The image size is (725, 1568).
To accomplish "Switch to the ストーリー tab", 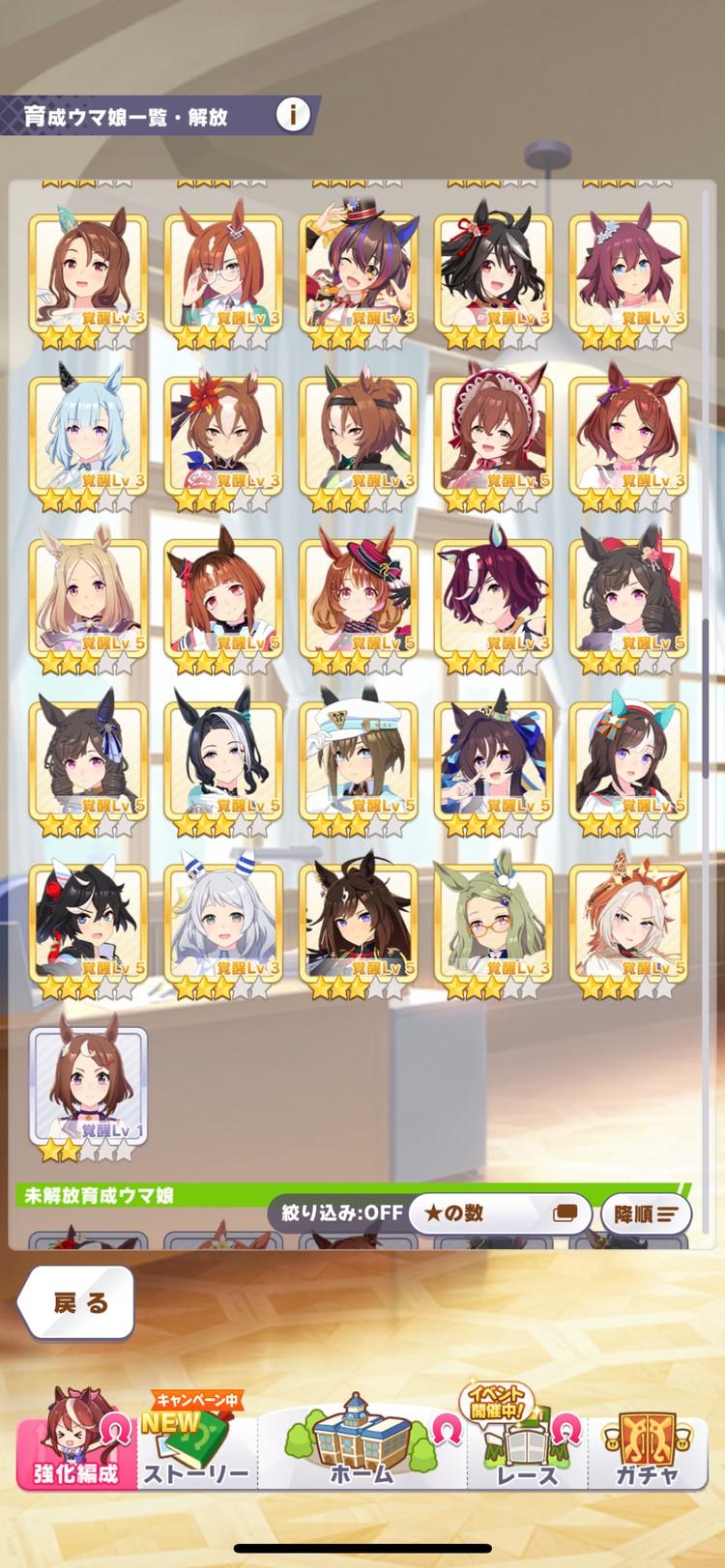I will 197,1442.
